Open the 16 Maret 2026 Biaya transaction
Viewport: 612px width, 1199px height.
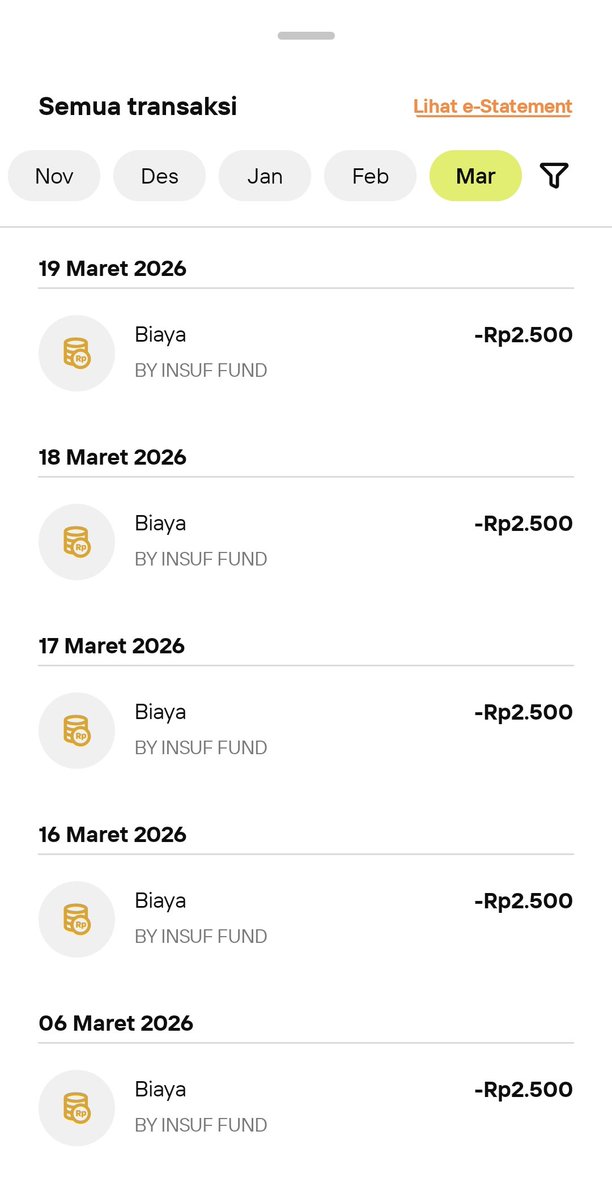306,919
